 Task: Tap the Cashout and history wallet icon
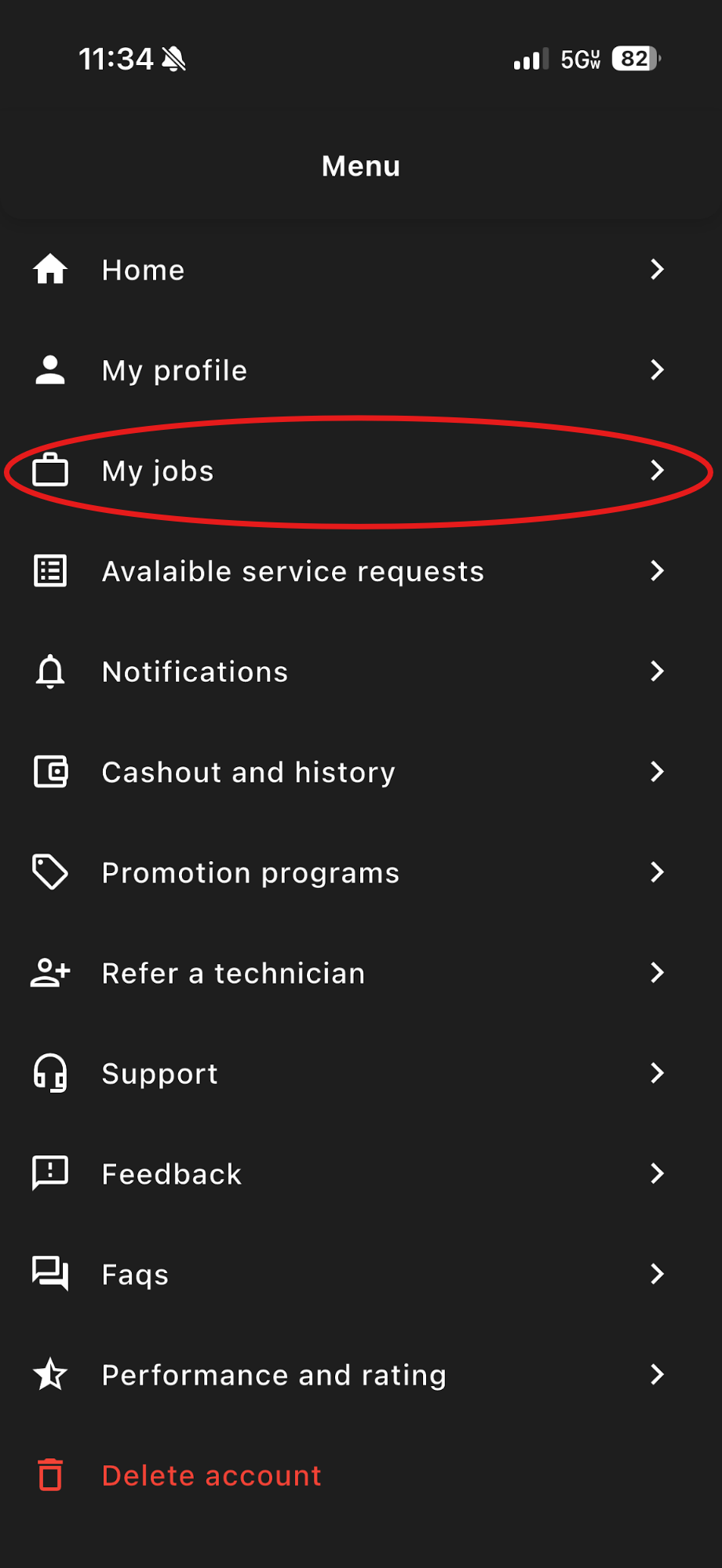click(49, 772)
